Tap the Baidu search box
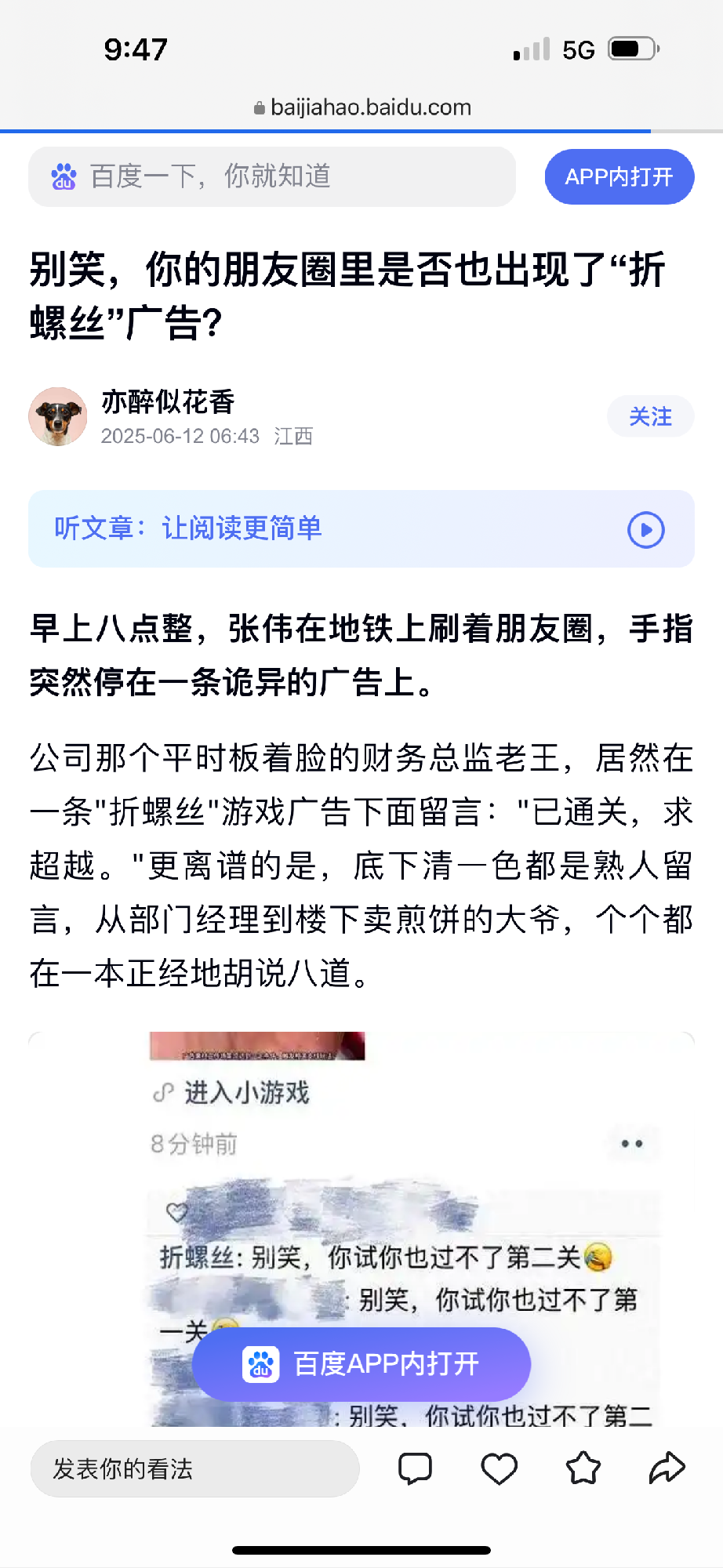 coord(271,177)
